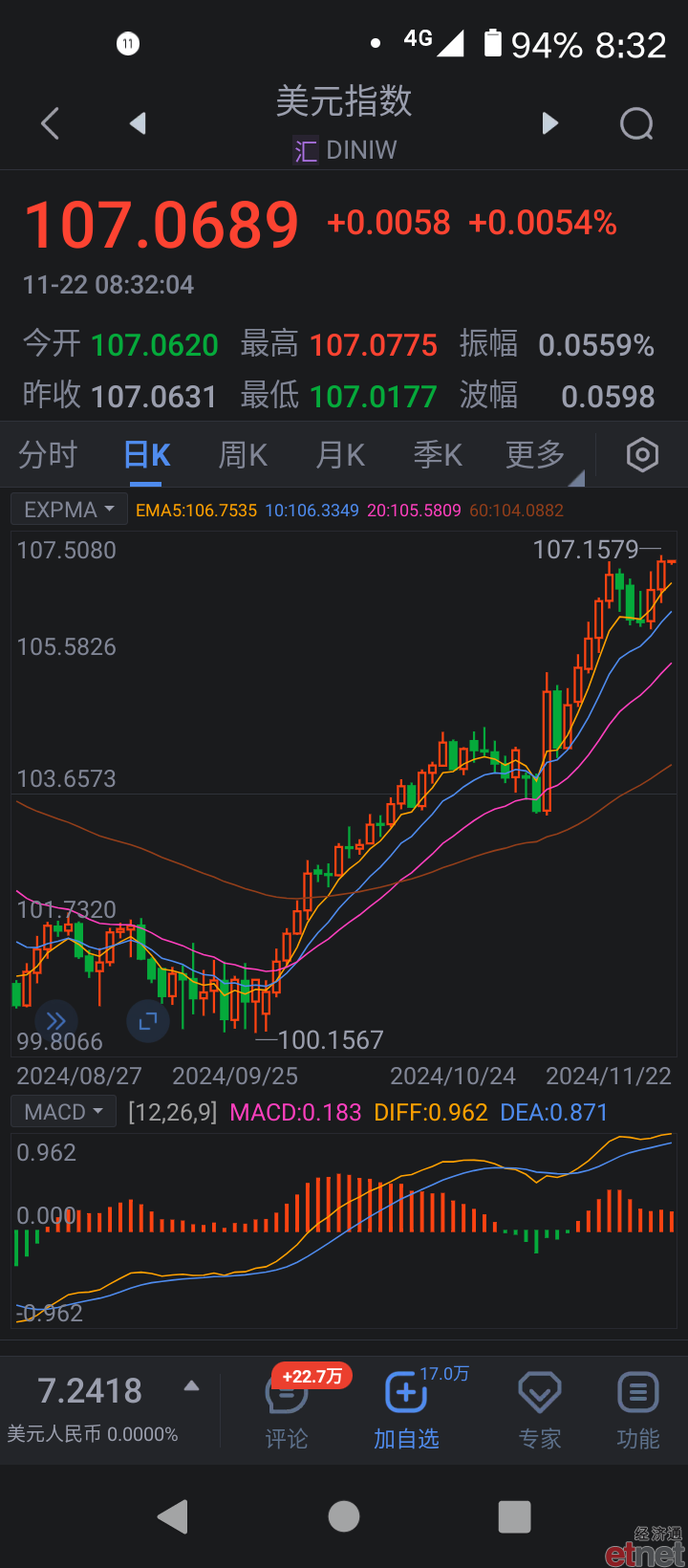Expand the chart to fullscreen
The width and height of the screenshot is (688, 1568).
(148, 1021)
